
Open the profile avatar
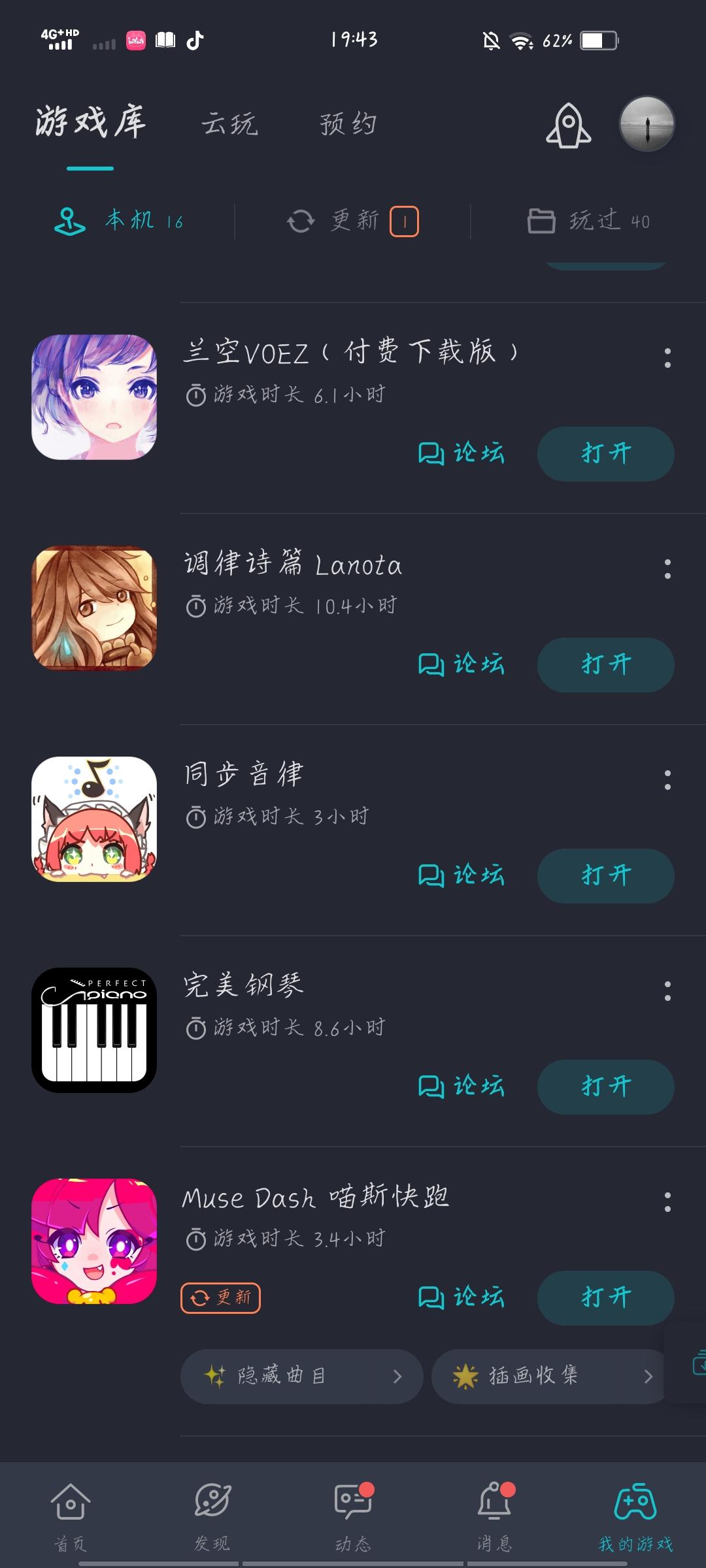(x=647, y=124)
